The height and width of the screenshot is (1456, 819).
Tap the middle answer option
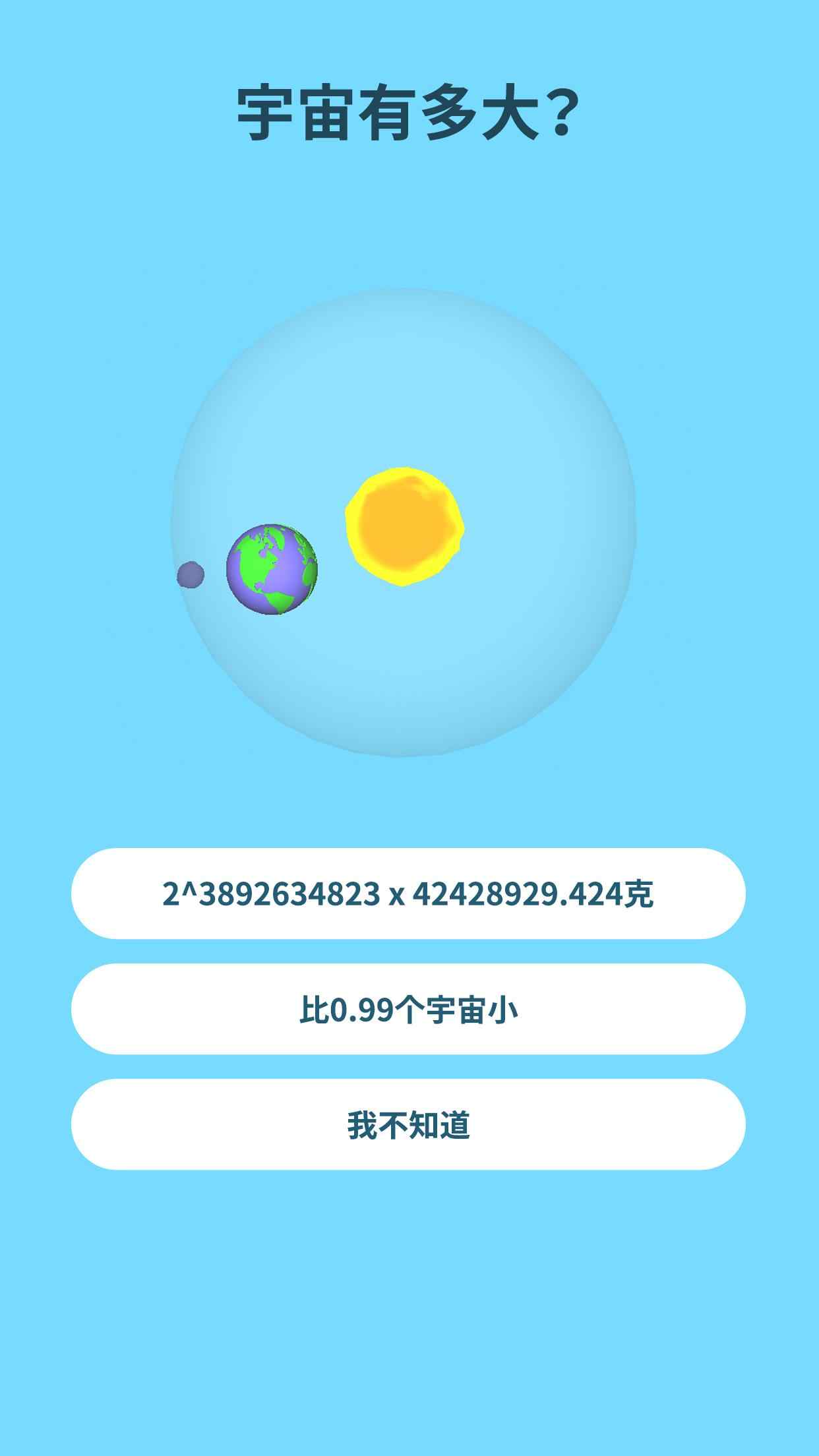(409, 1014)
